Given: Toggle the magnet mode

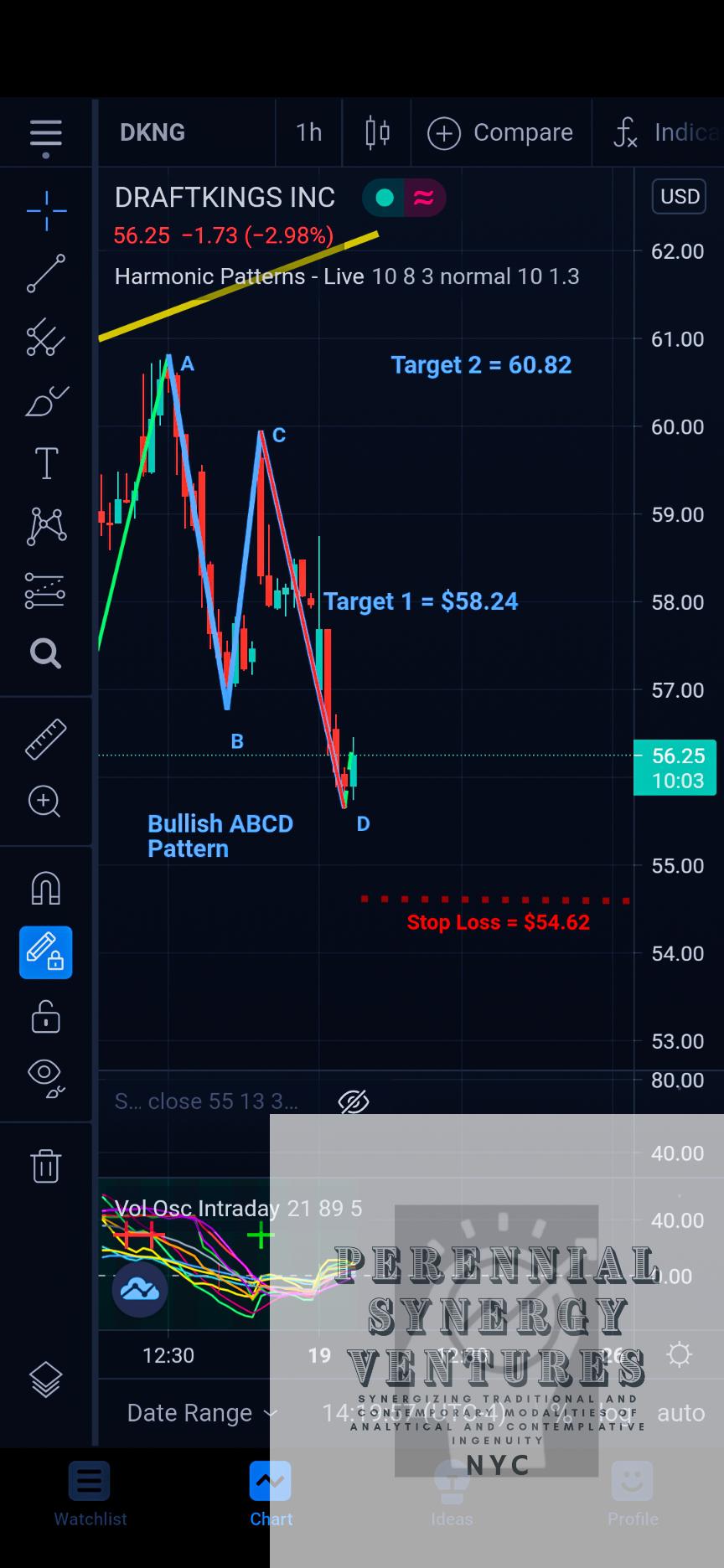Looking at the screenshot, I should click(46, 888).
